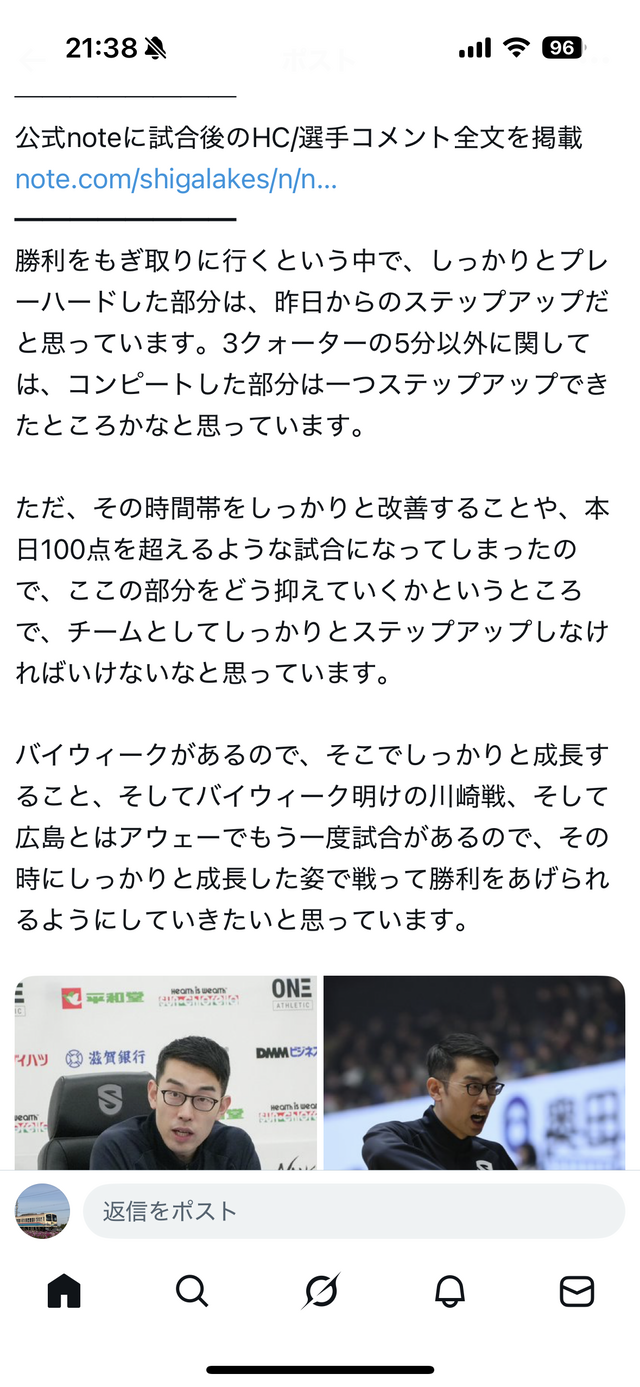Go to the Home tab
Viewport: 640px width, 1387px height.
pyautogui.click(x=64, y=1291)
